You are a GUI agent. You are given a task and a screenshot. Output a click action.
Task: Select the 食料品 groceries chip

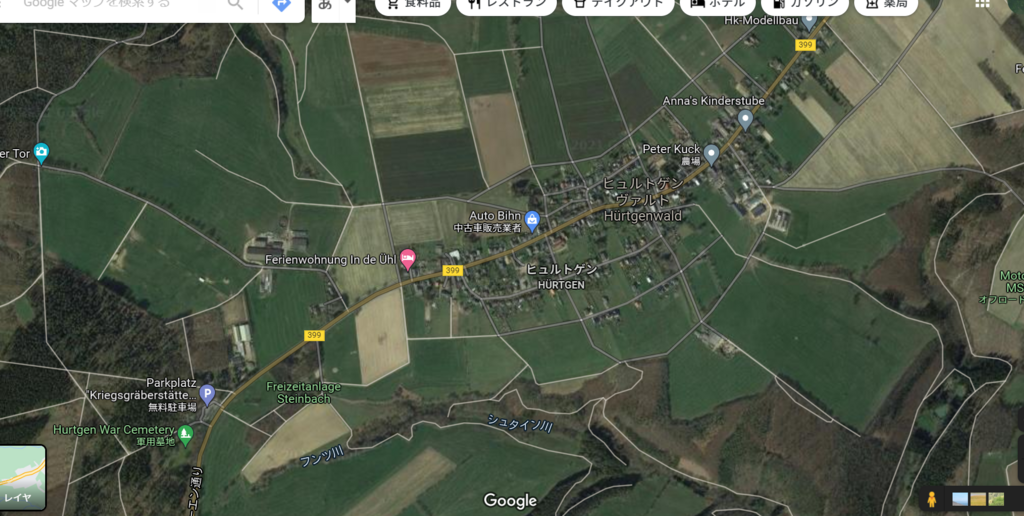pos(411,5)
